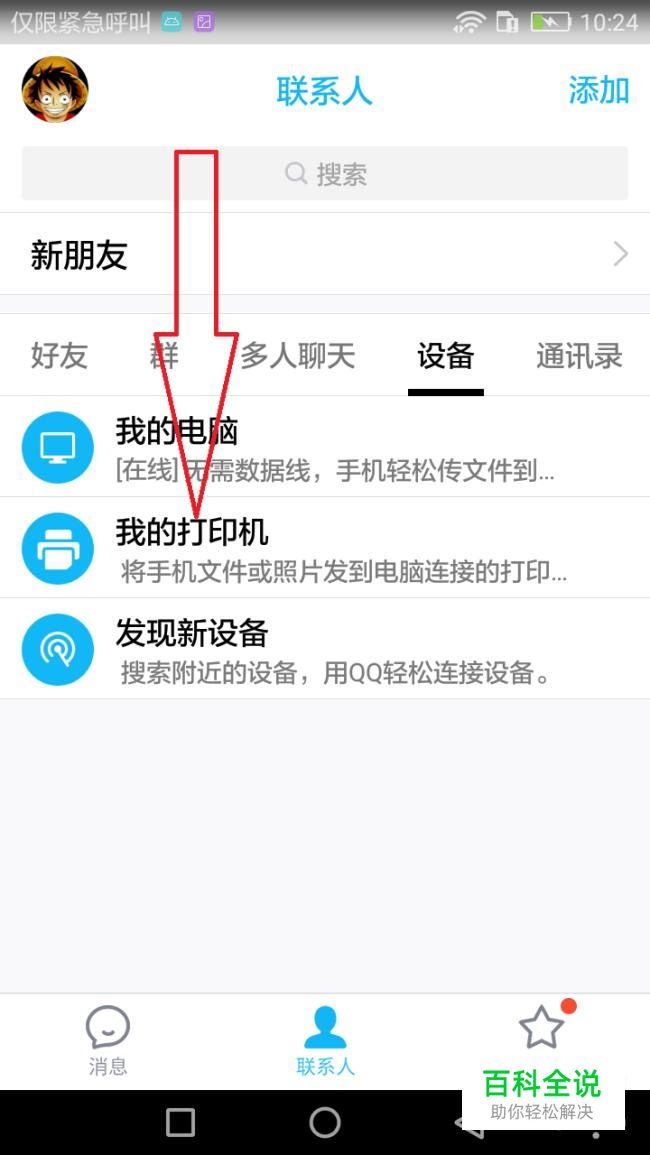Image resolution: width=650 pixels, height=1155 pixels.
Task: Switch to the 通讯录 tab
Action: pyautogui.click(x=578, y=356)
